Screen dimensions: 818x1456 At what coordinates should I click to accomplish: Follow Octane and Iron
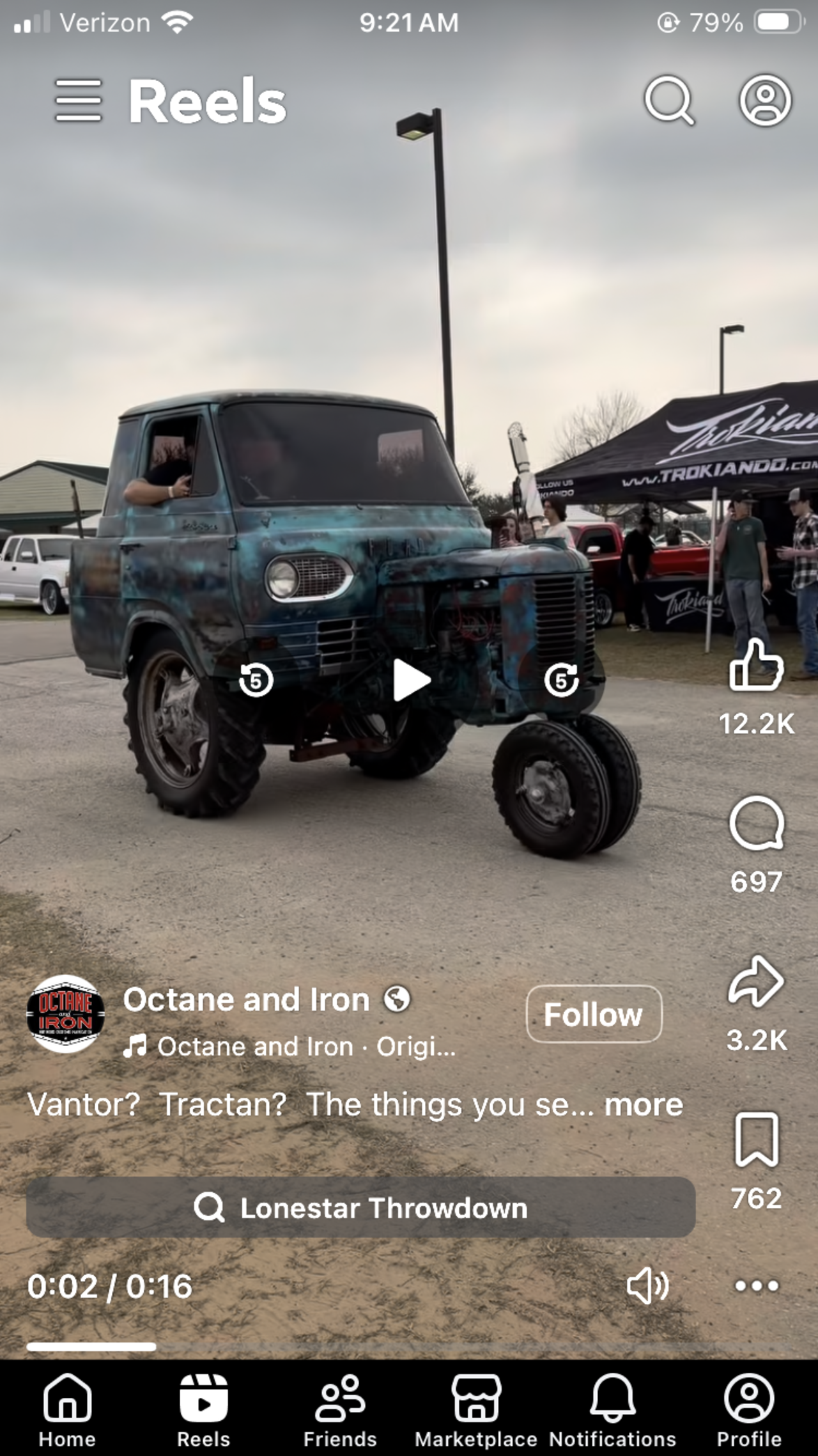593,1015
